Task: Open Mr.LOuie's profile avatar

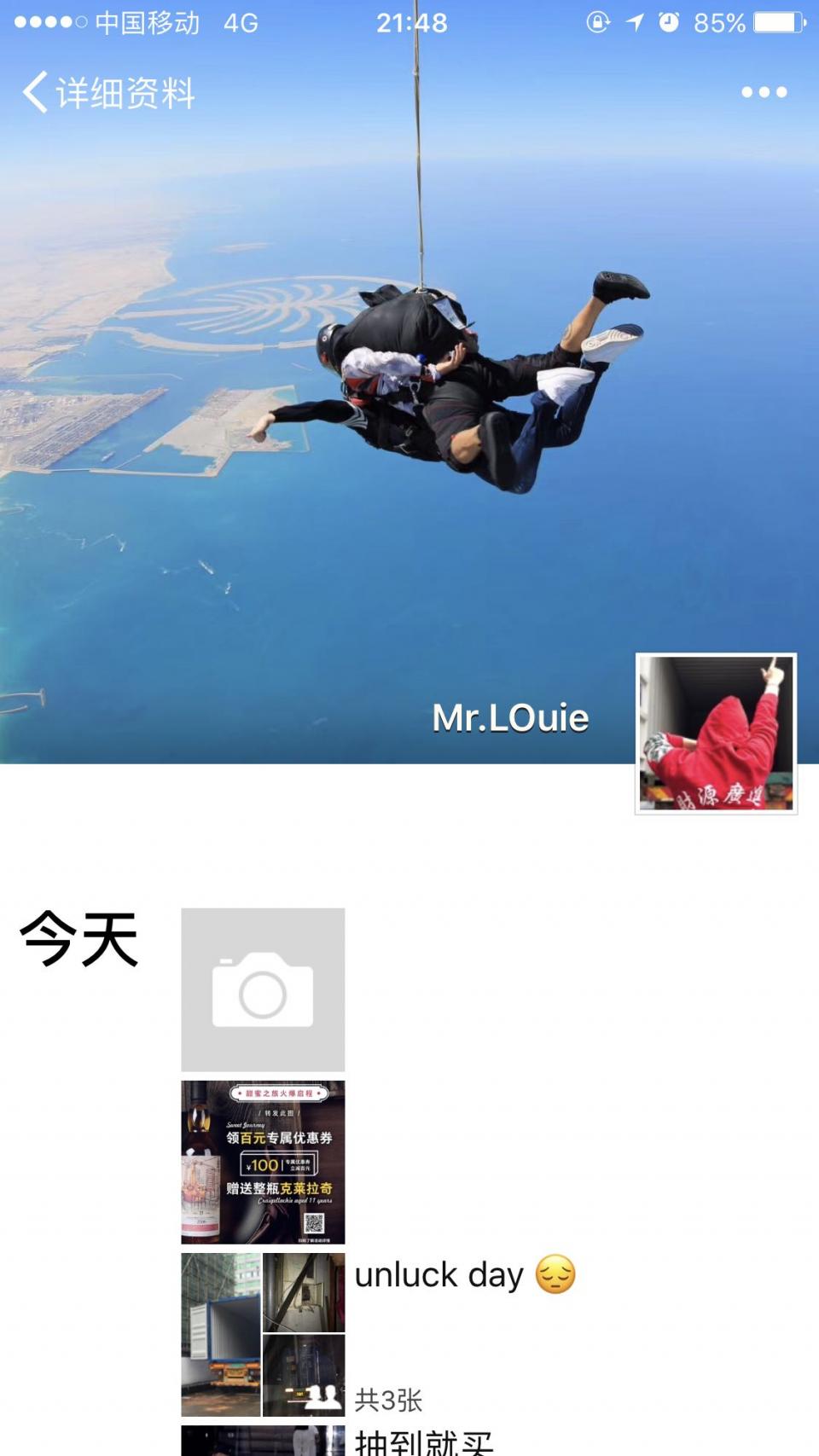Action: [716, 734]
